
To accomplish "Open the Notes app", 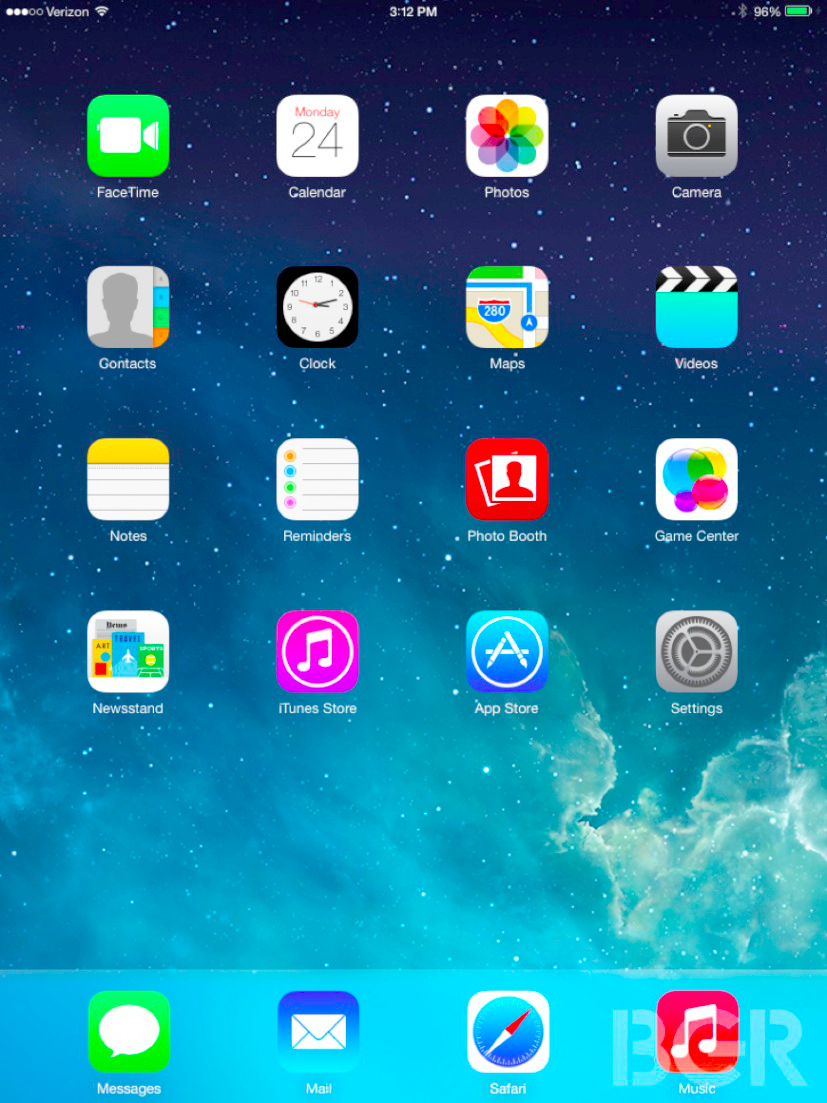I will pos(128,479).
